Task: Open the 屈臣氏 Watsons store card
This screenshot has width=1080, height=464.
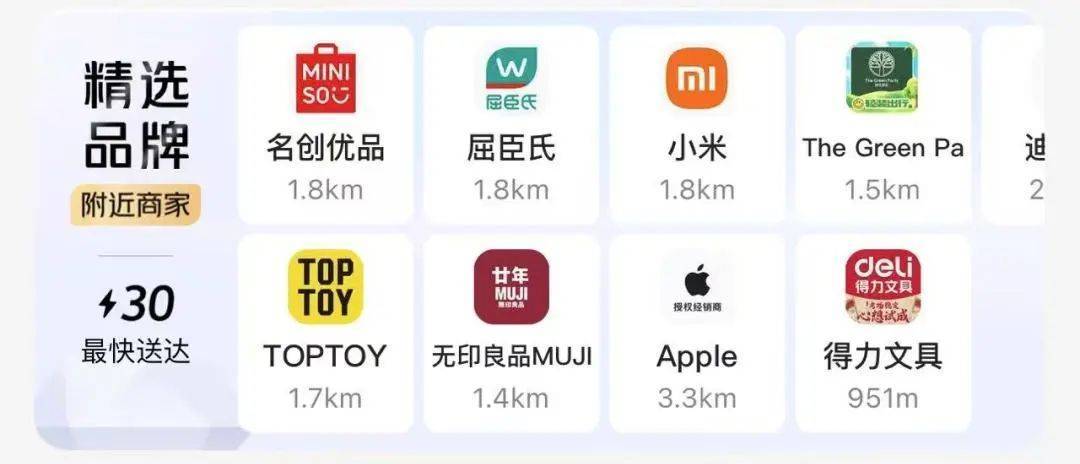Action: point(511,124)
